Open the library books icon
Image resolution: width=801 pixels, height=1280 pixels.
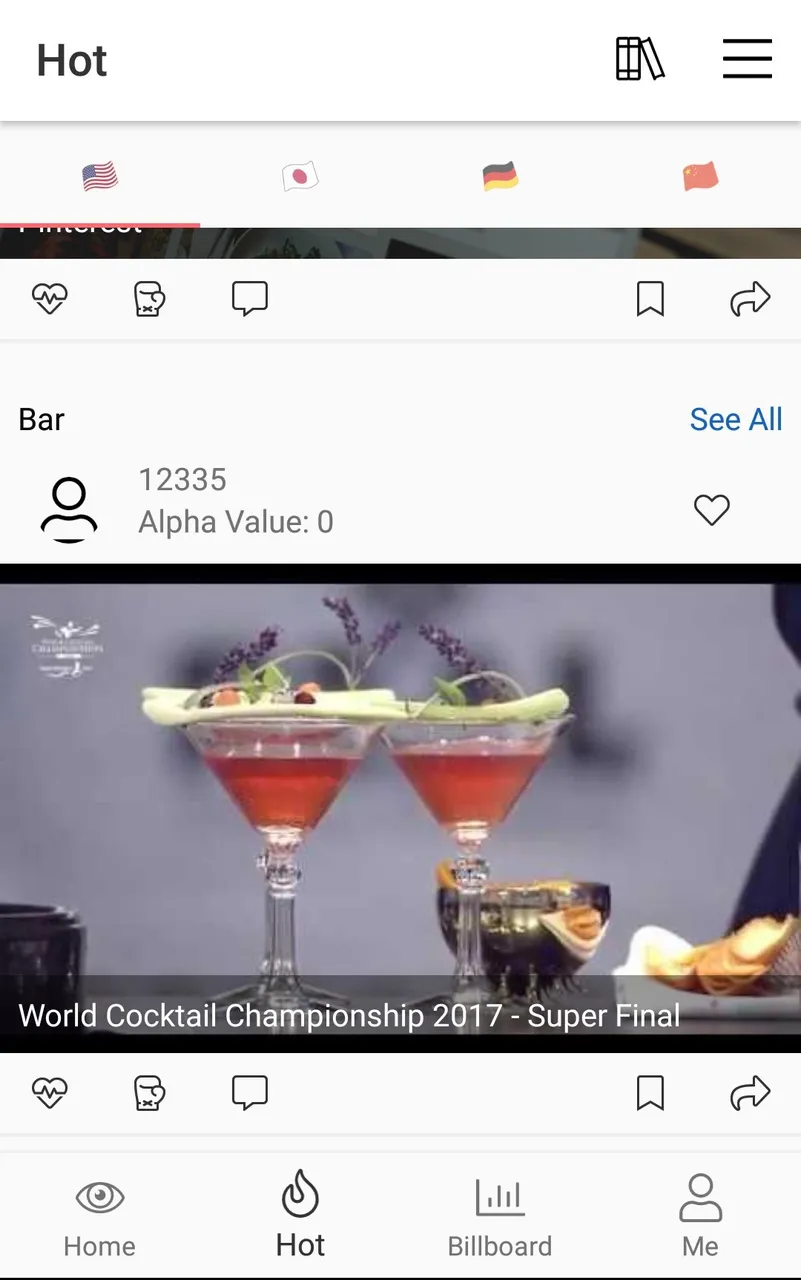[640, 59]
